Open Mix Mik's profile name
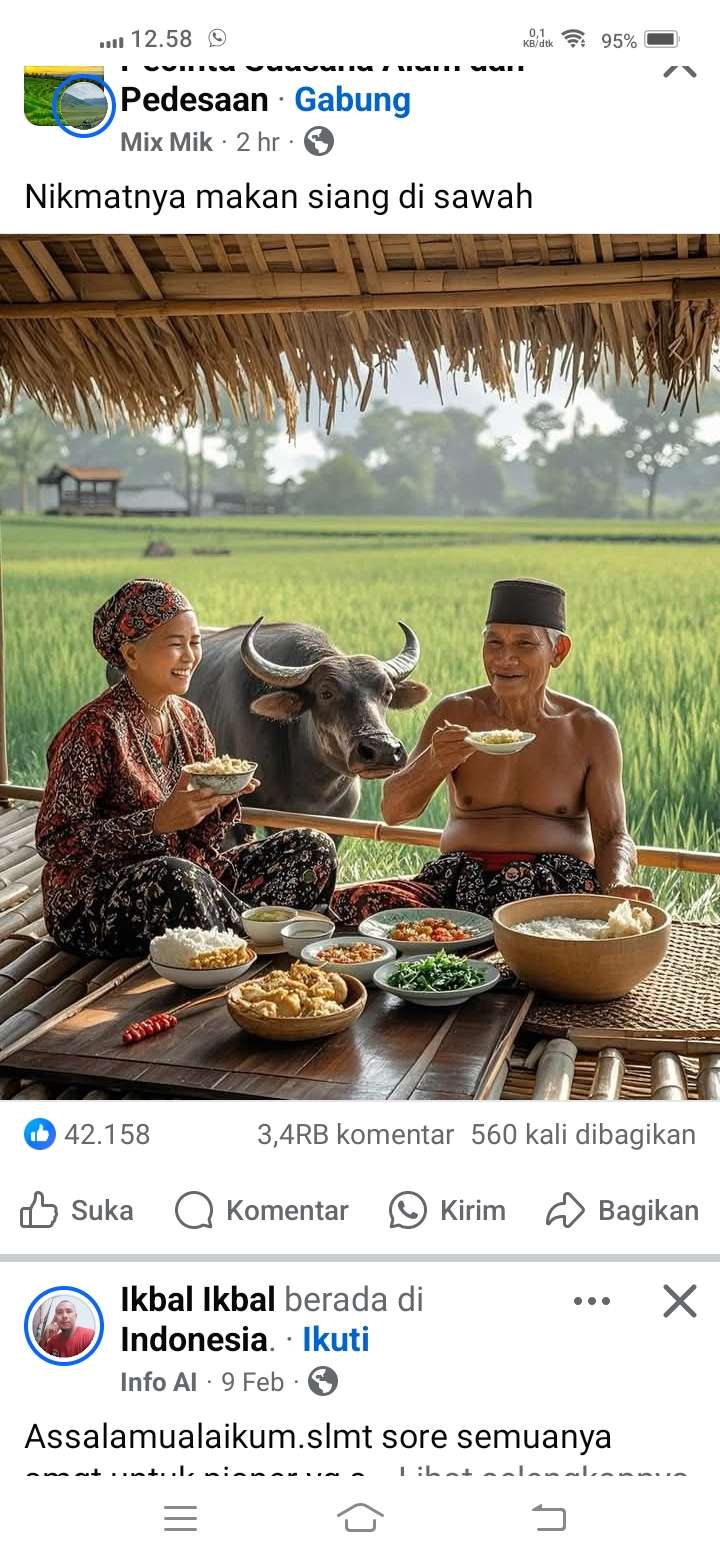Viewport: 720px width, 1560px height. tap(166, 142)
